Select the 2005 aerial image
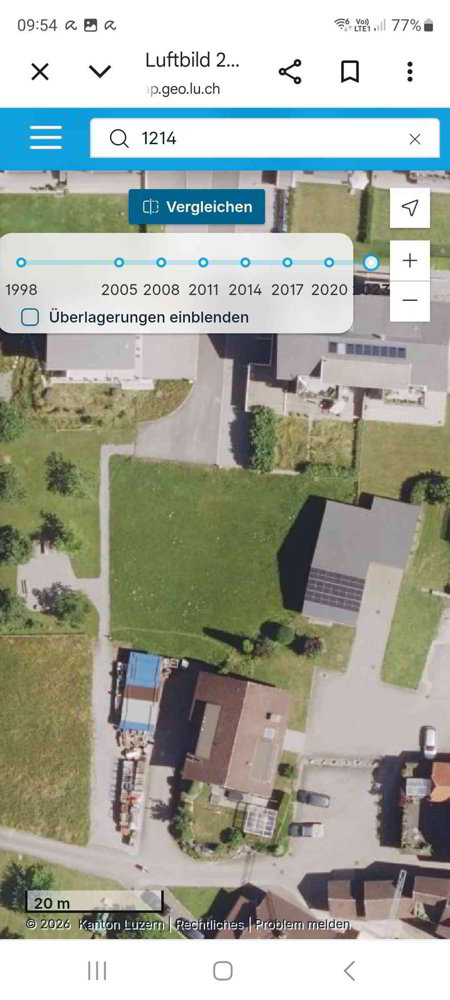Image resolution: width=450 pixels, height=1000 pixels. 119,262
